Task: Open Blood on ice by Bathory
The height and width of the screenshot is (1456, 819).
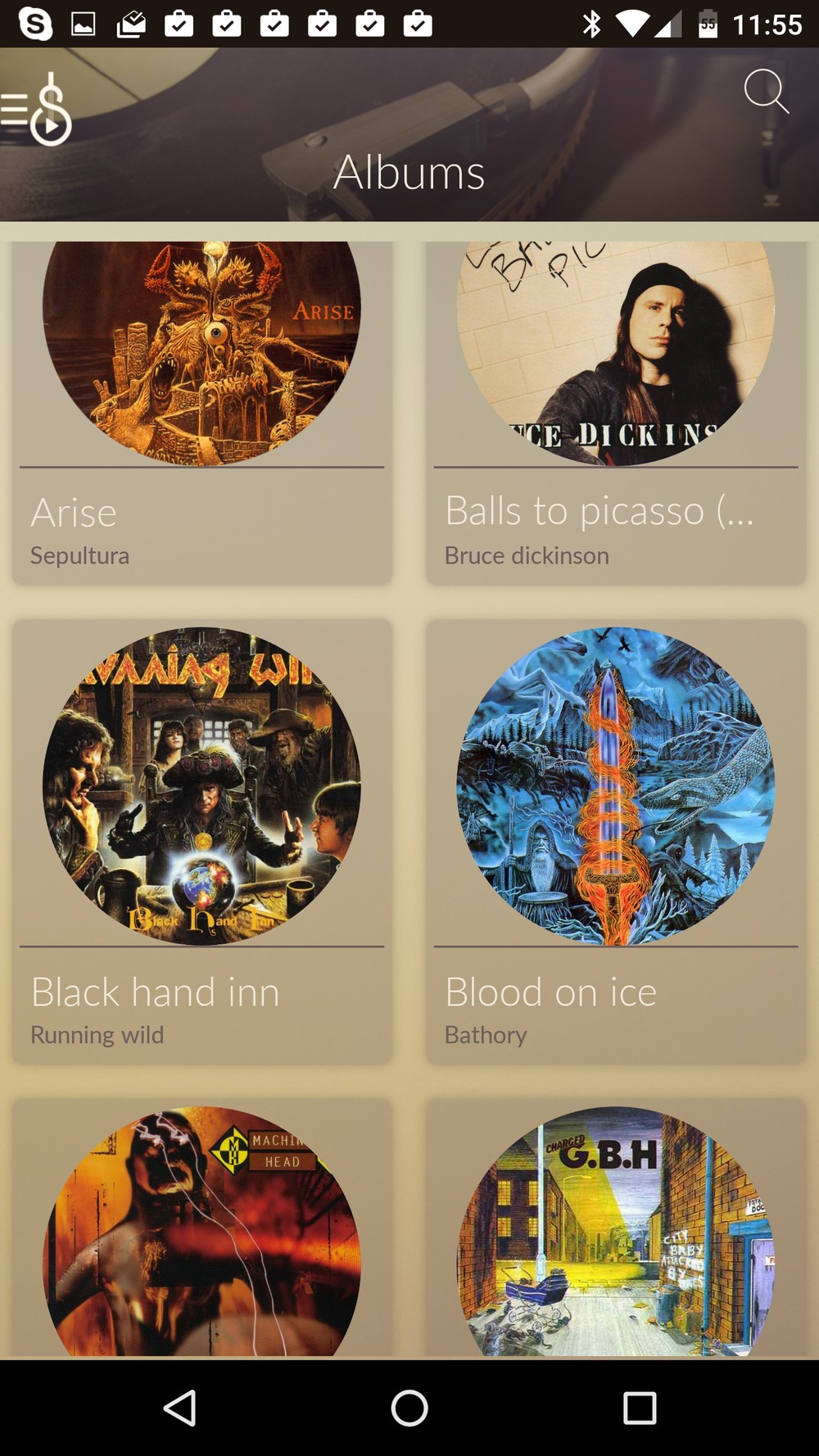Action: coord(615,839)
